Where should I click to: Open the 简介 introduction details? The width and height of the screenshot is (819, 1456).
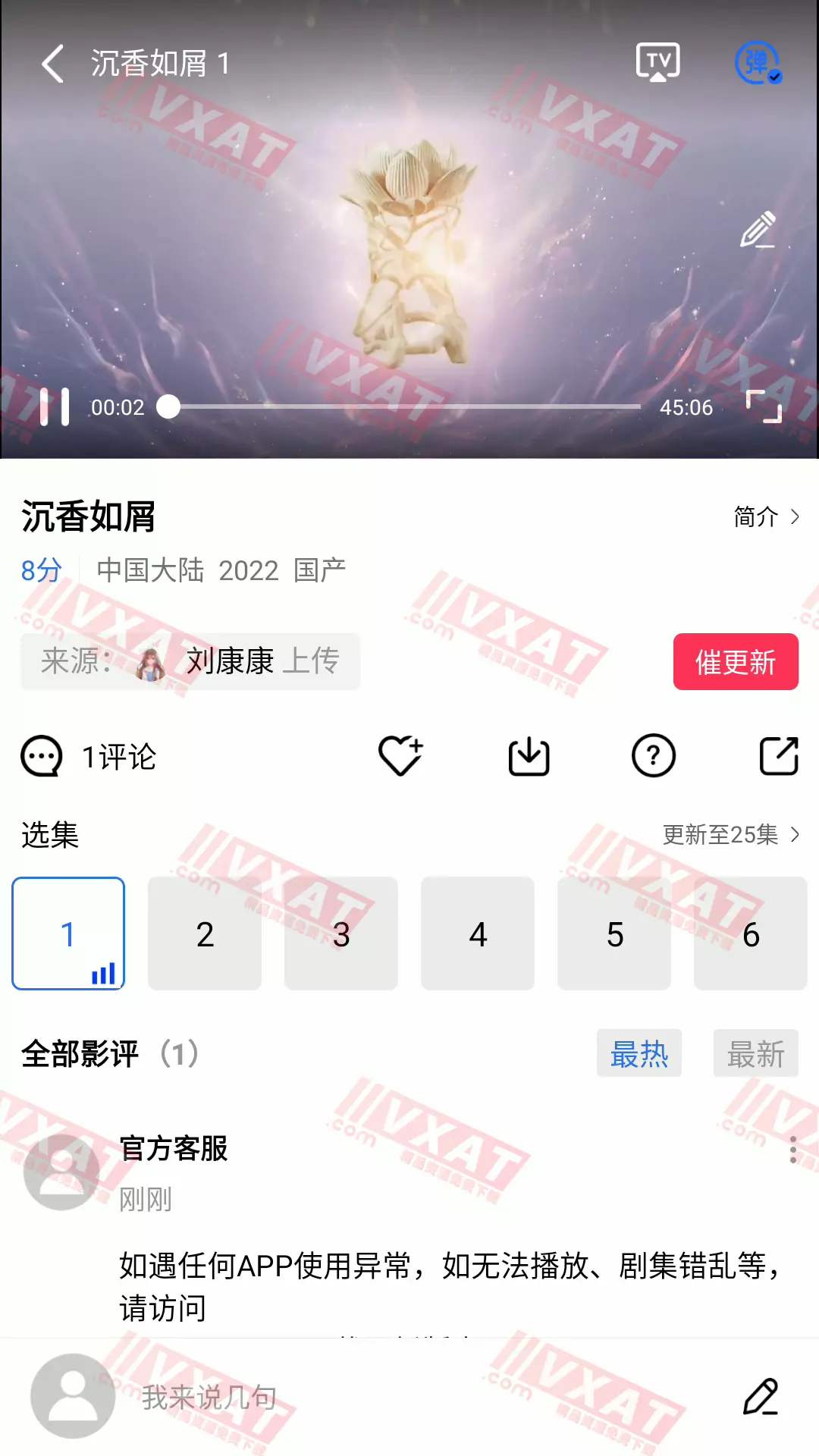pos(766,517)
